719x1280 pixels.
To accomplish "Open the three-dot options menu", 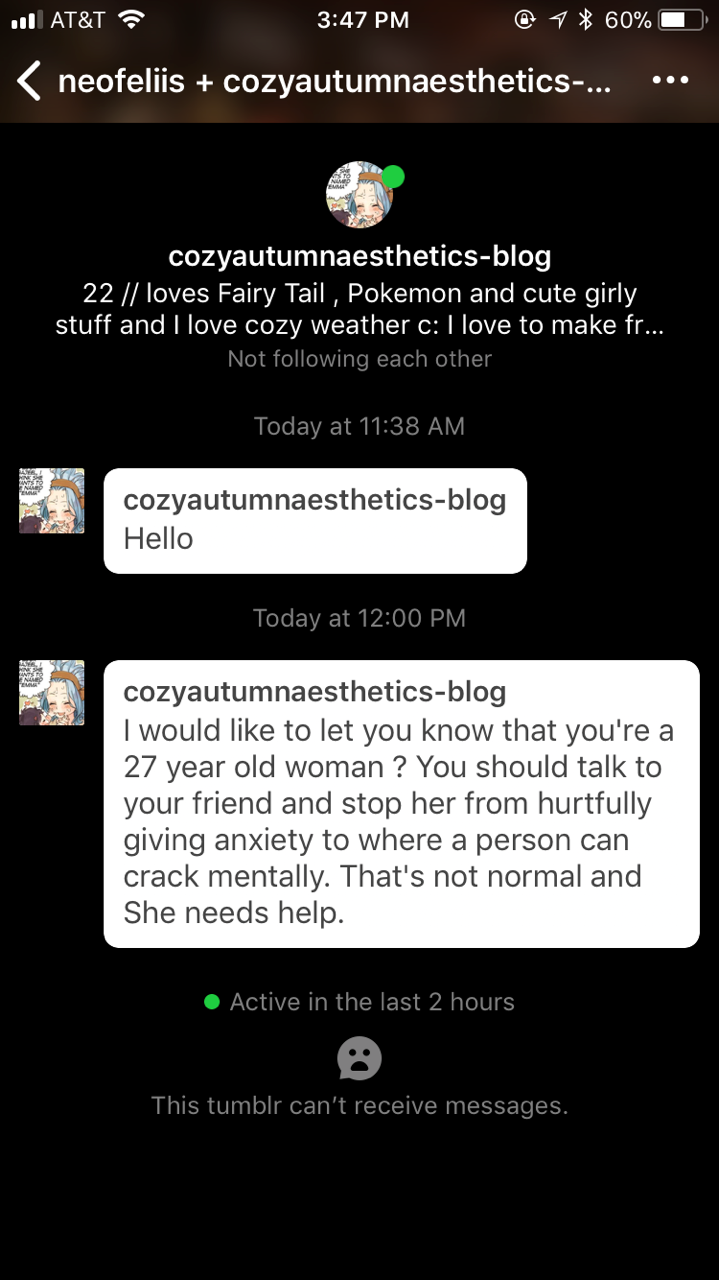I will pyautogui.click(x=669, y=81).
